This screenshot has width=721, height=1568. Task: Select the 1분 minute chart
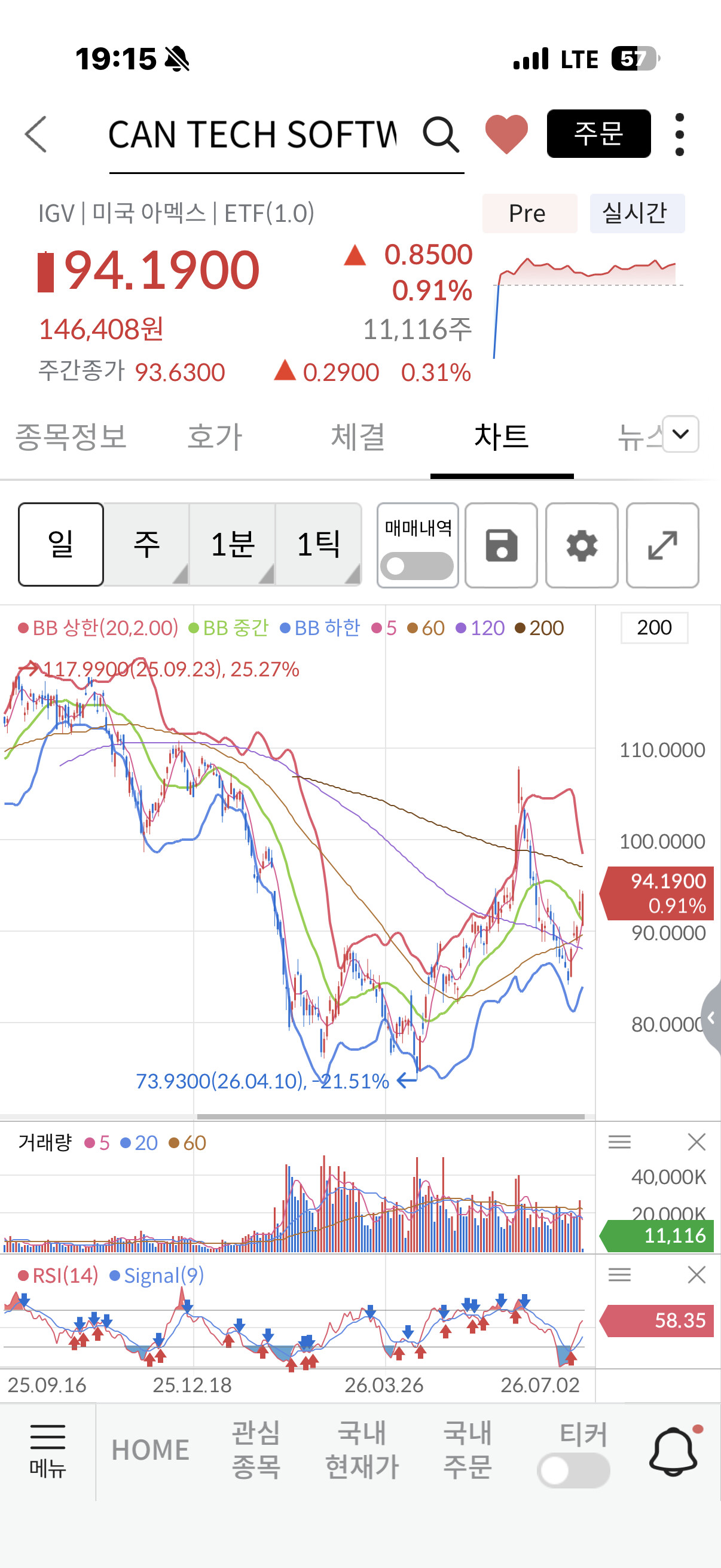(233, 544)
